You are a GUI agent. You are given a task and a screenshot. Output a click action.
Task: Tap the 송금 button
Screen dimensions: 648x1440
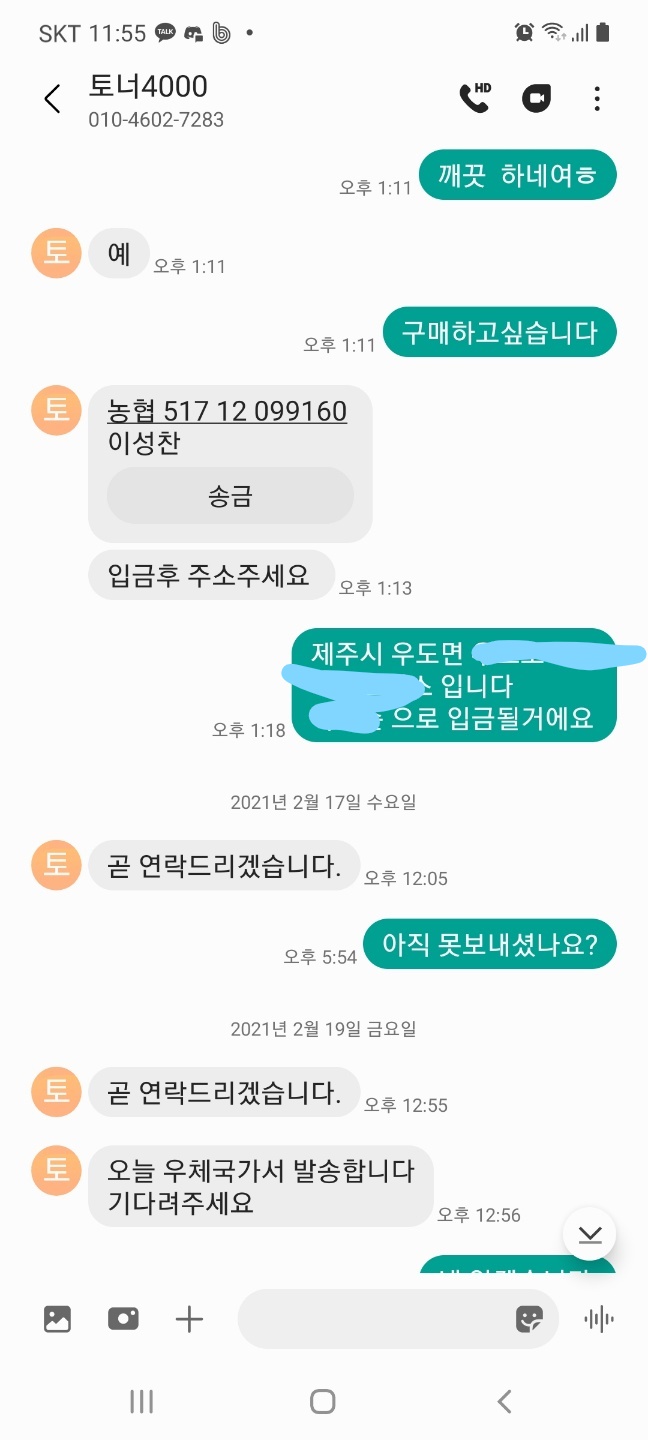point(230,496)
